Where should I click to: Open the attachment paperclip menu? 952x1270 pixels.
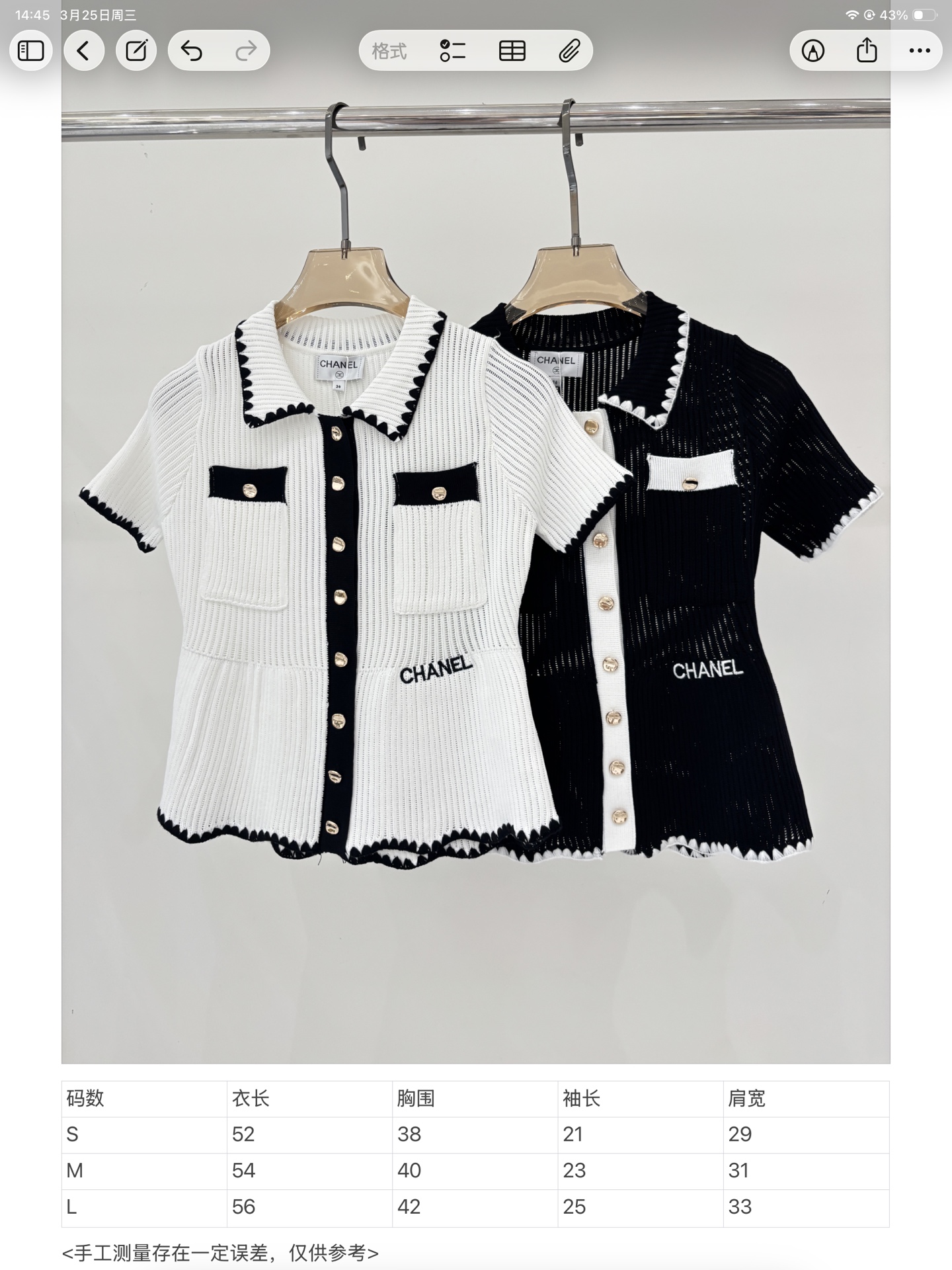click(569, 51)
